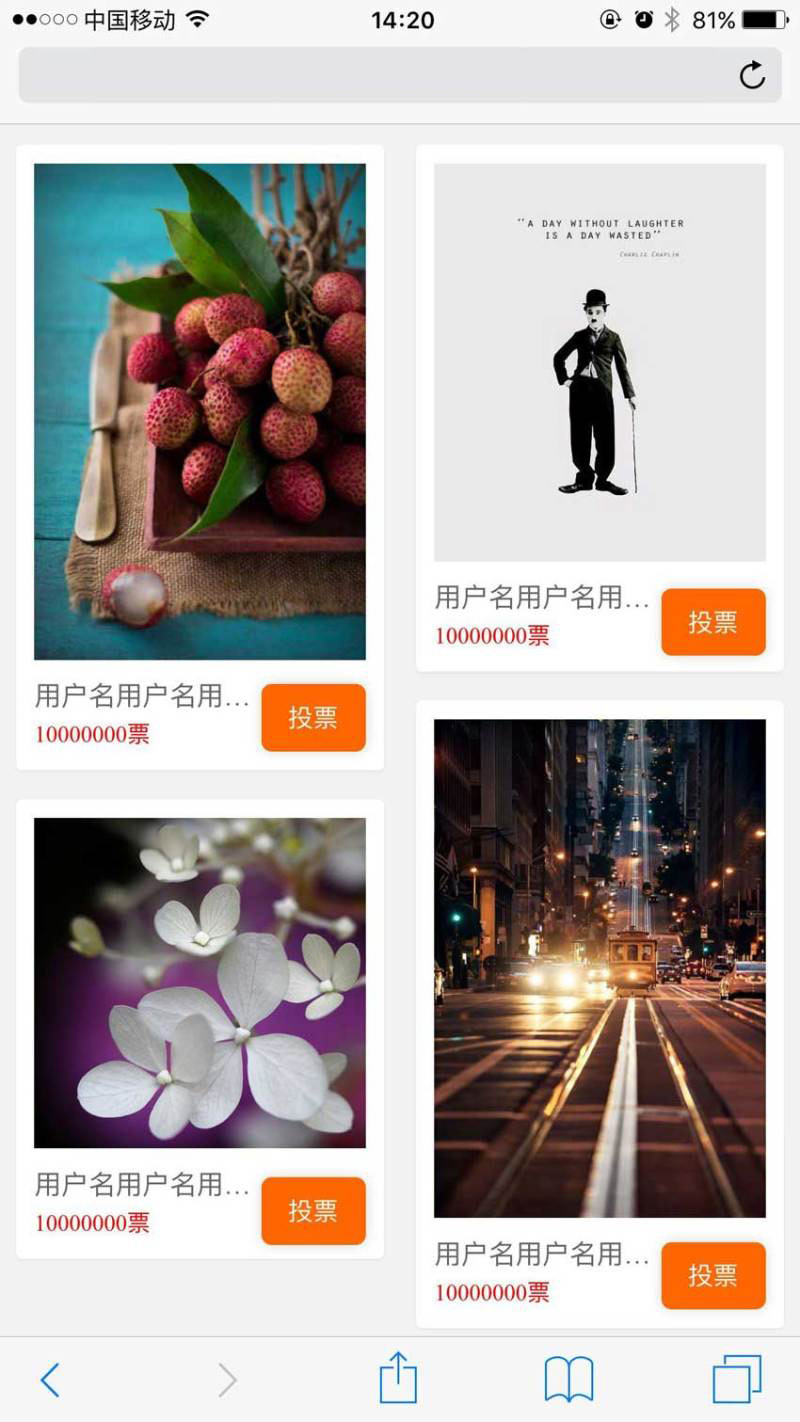Tap the lychee fruit thumbnail image
This screenshot has height=1422, width=800.
click(199, 410)
